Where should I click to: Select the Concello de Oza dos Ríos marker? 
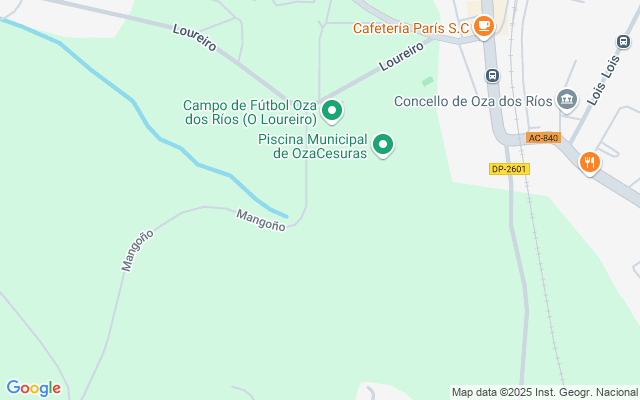568,100
